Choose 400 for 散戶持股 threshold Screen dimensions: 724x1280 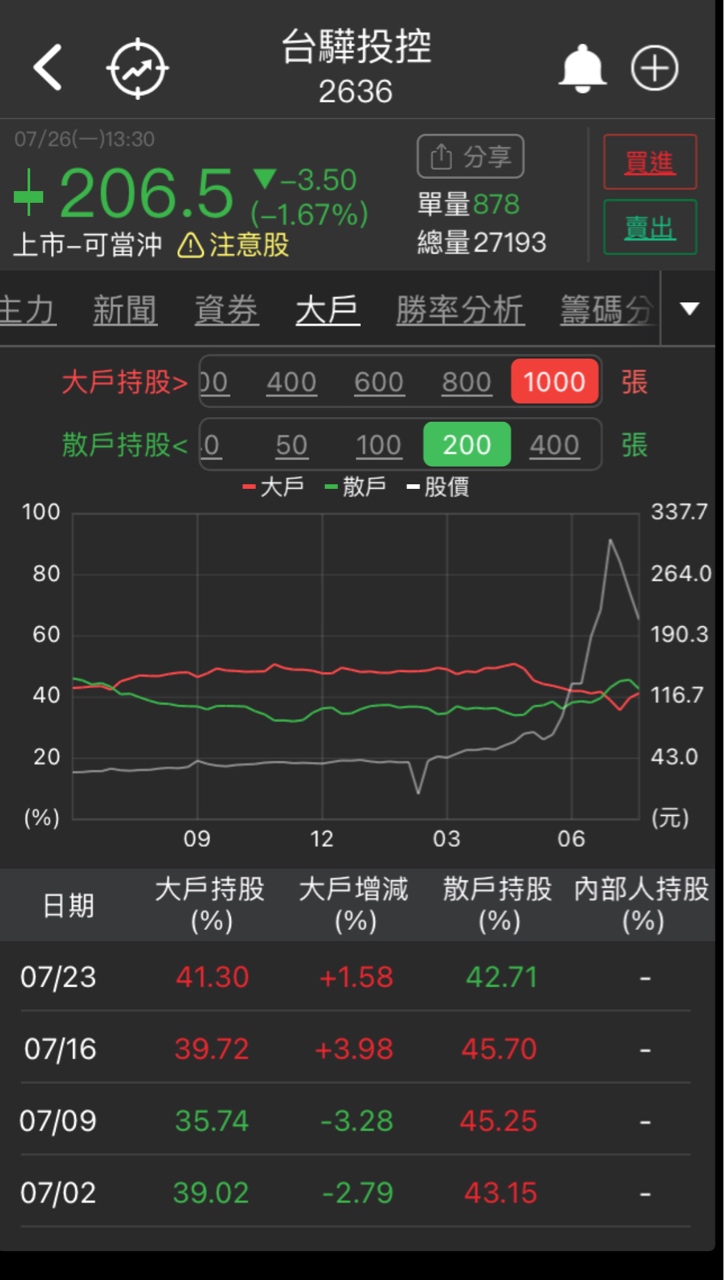pyautogui.click(x=554, y=445)
